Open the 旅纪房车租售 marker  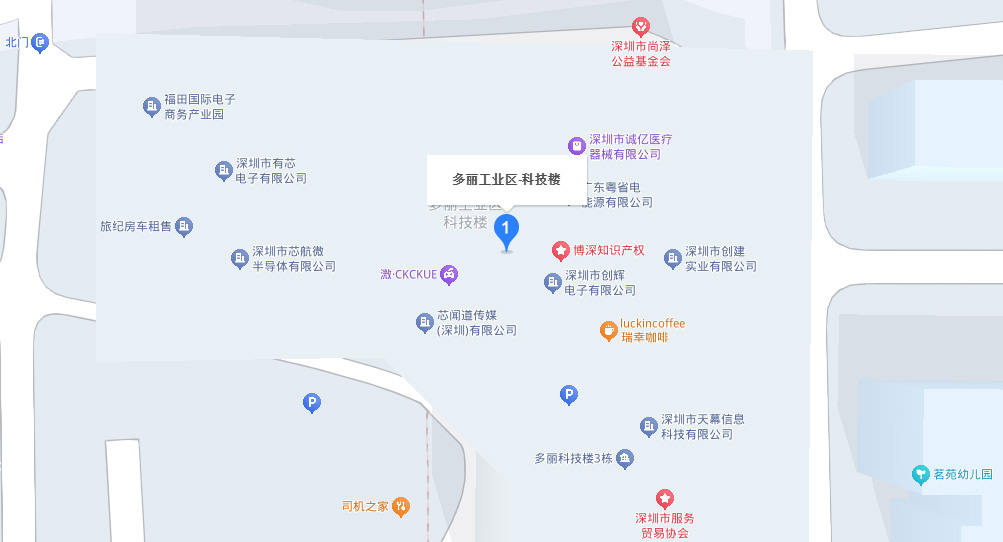(184, 227)
